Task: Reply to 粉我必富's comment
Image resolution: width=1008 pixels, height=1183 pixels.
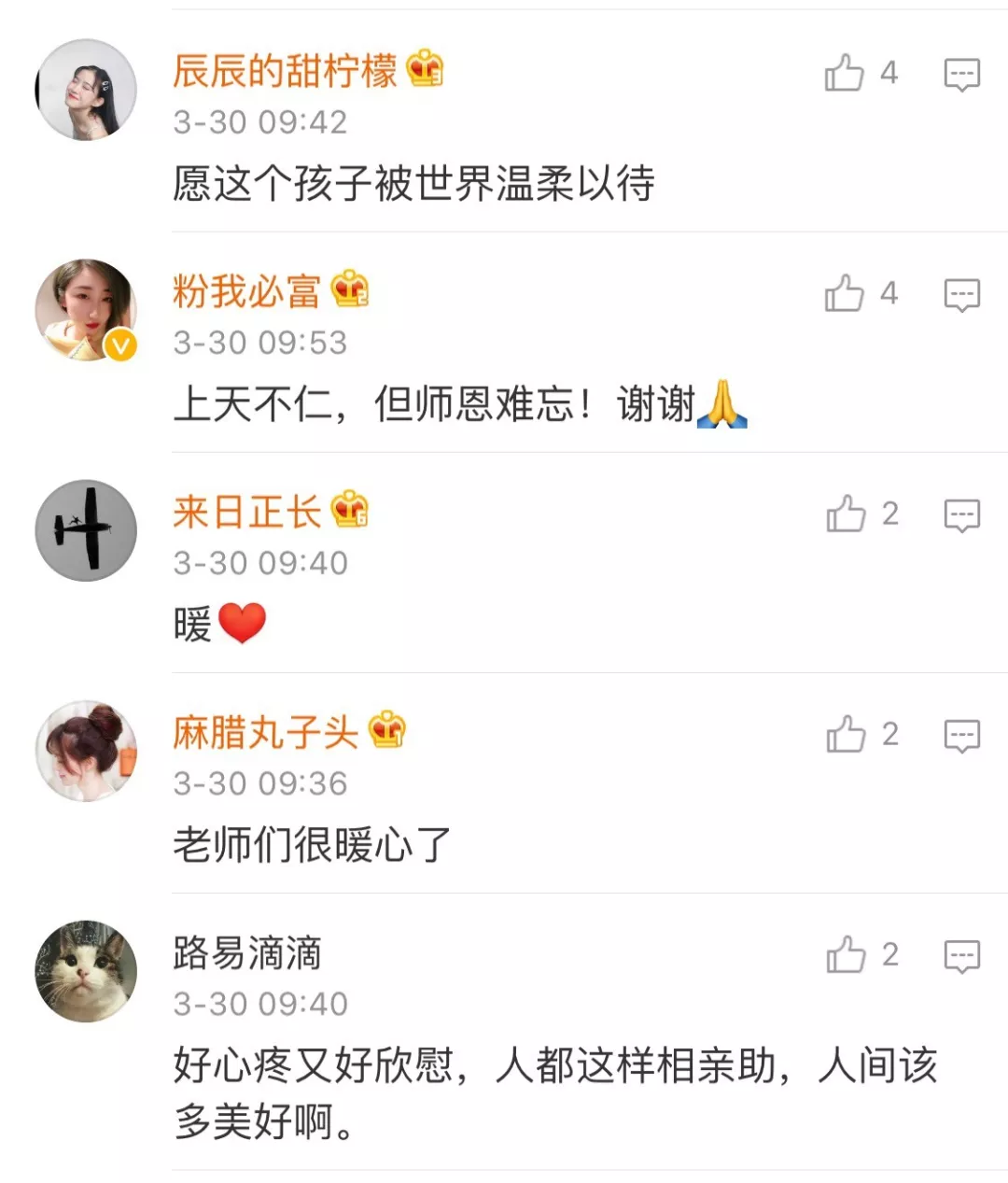Action: pos(961,294)
